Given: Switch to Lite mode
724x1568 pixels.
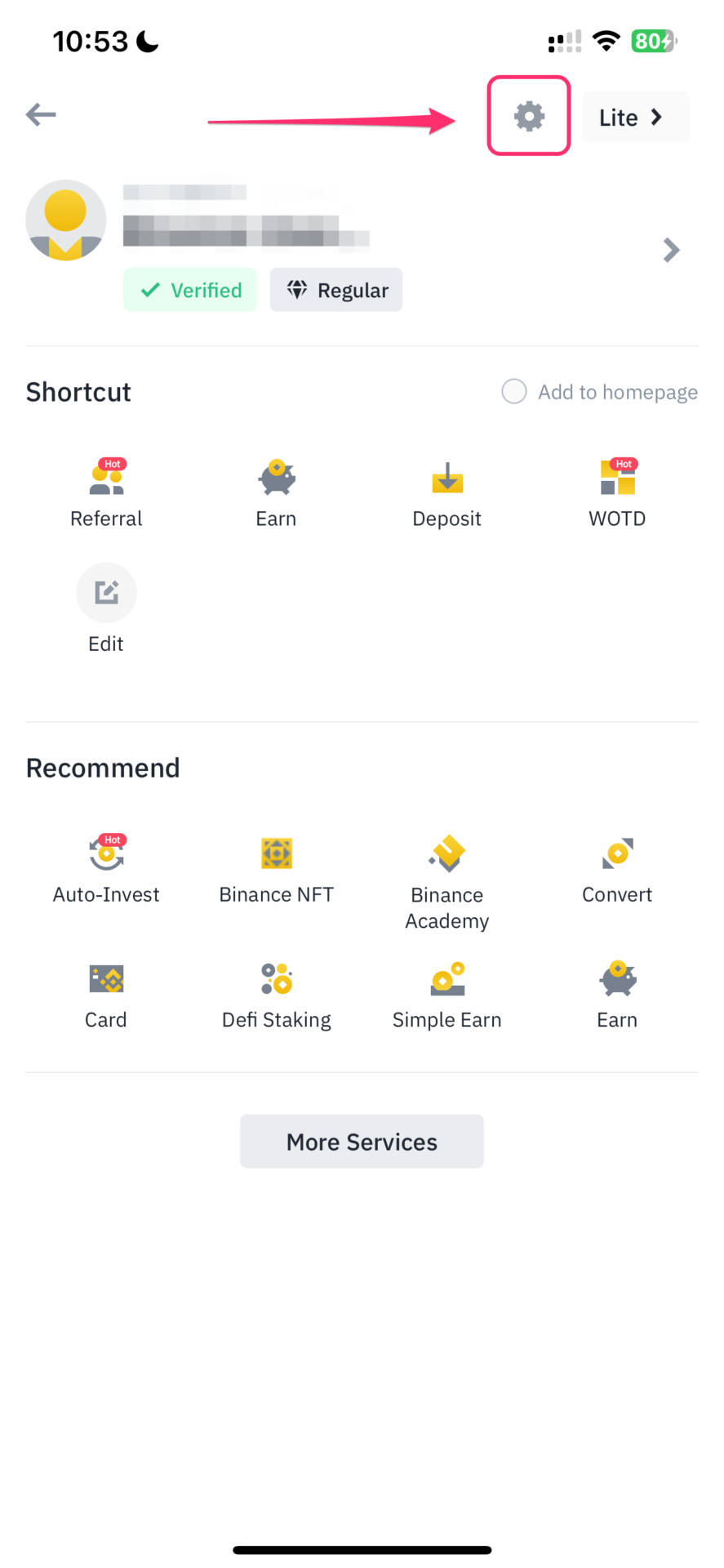Looking at the screenshot, I should point(636,118).
